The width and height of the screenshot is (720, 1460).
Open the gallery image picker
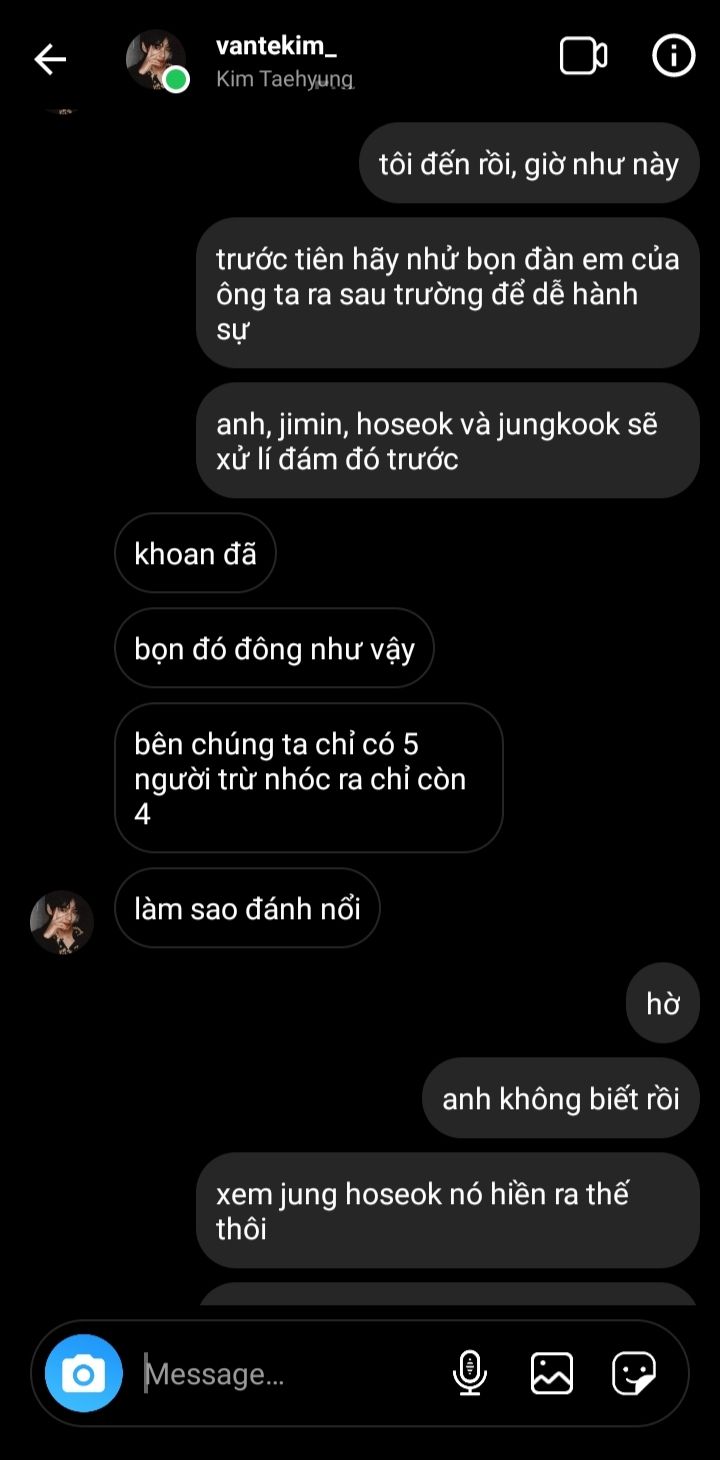552,1373
